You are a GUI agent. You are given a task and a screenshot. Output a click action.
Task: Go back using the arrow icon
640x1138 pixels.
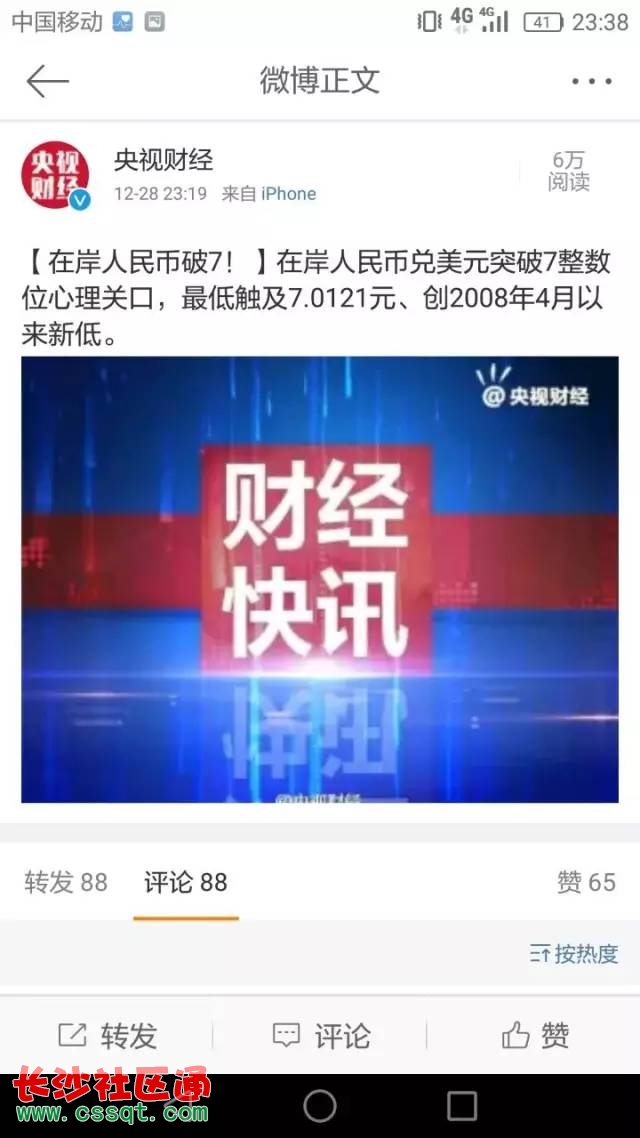coord(46,81)
